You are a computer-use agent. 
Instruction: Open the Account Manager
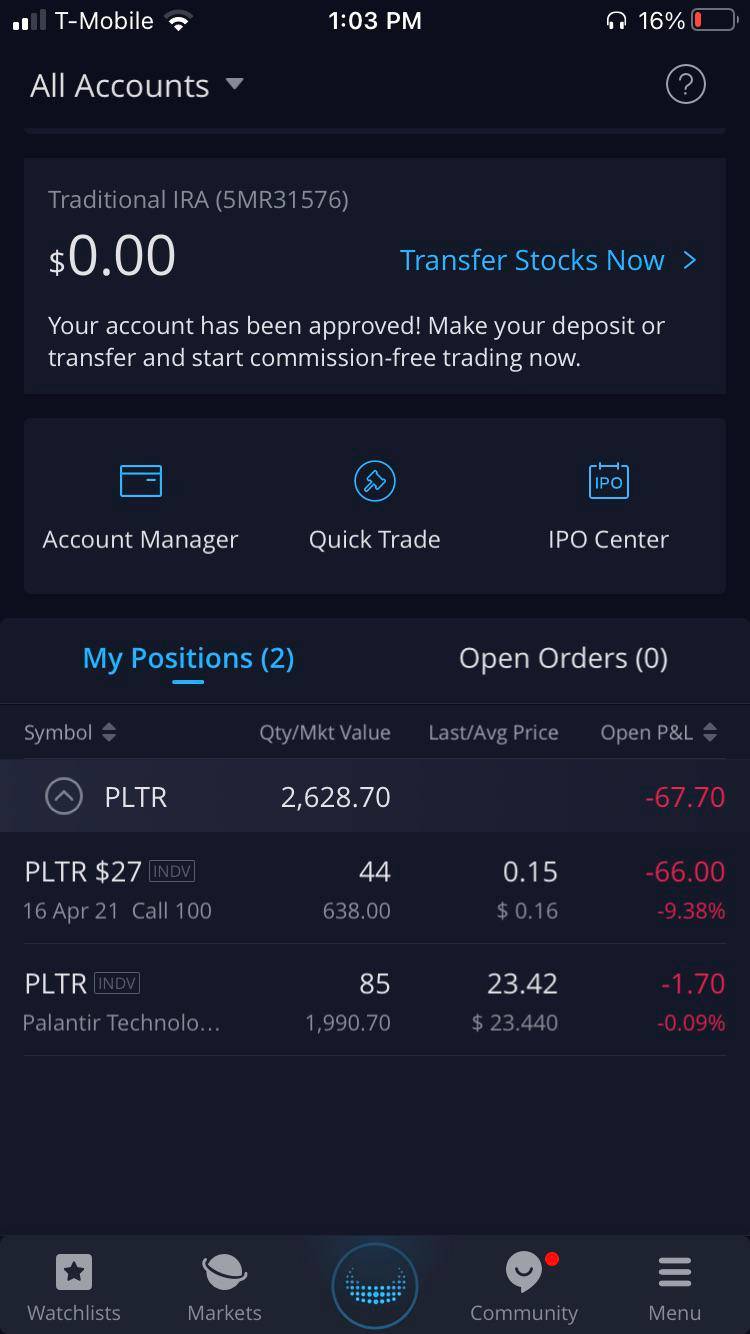click(140, 505)
